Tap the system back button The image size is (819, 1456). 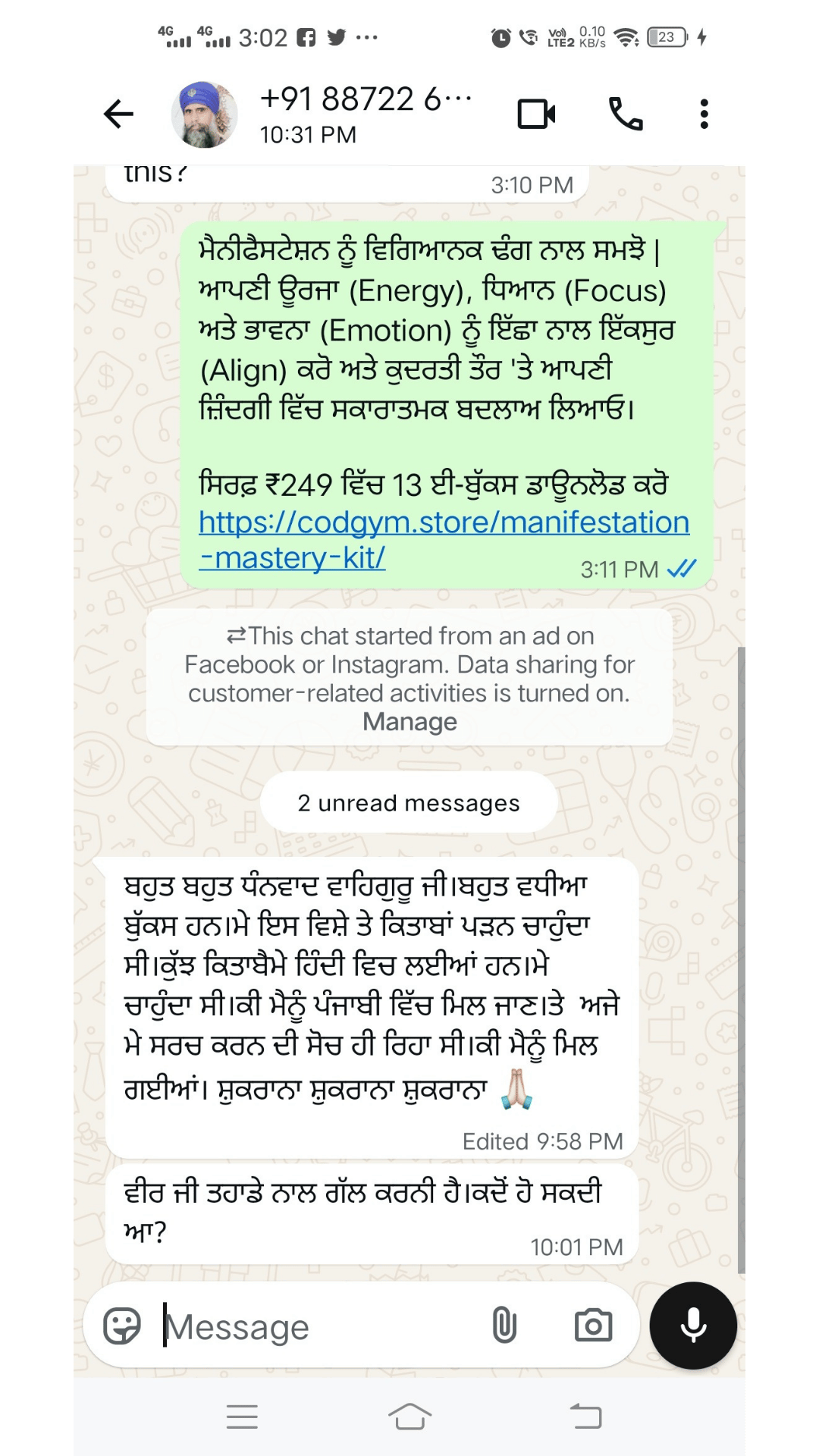[x=585, y=1416]
